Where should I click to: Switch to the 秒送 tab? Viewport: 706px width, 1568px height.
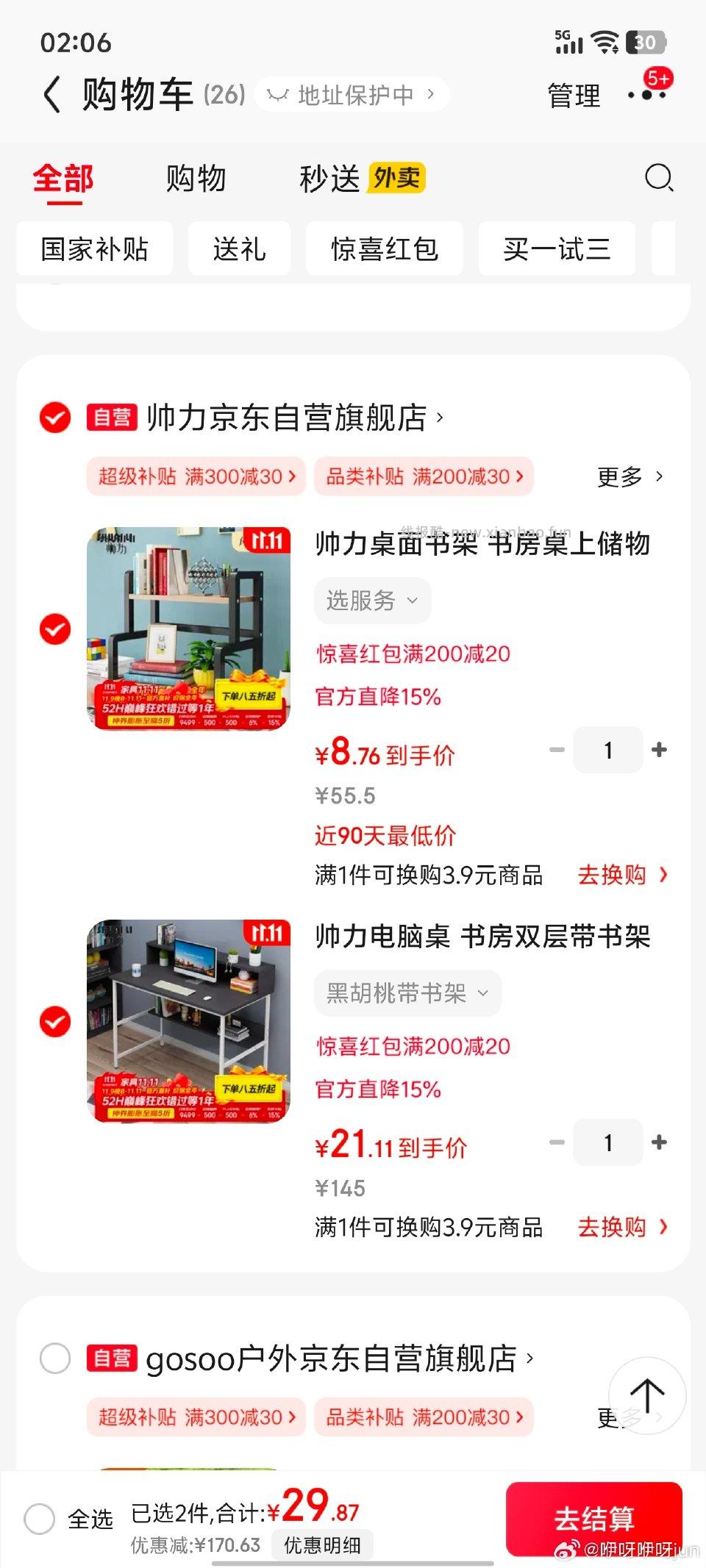[x=325, y=177]
